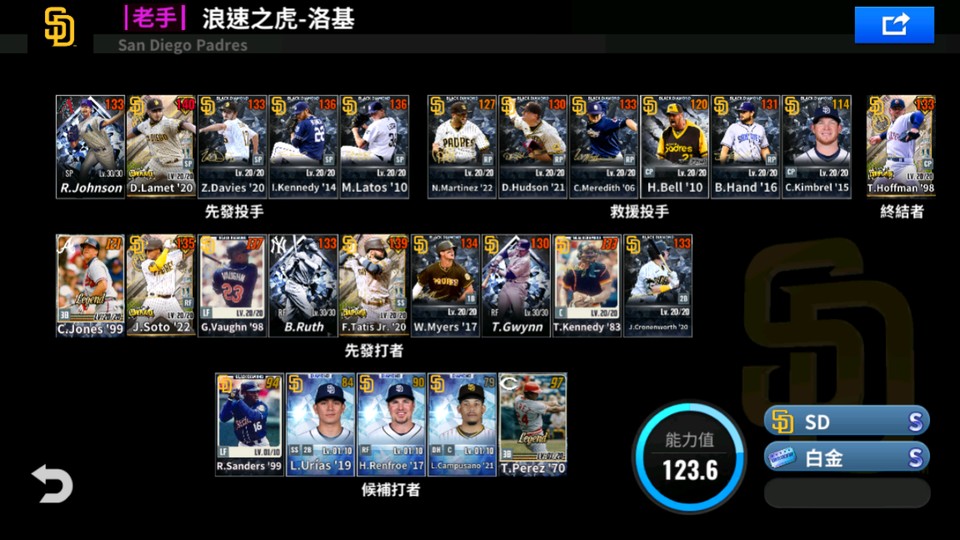Select D.Lamet '20 pitcher card

[x=161, y=146]
